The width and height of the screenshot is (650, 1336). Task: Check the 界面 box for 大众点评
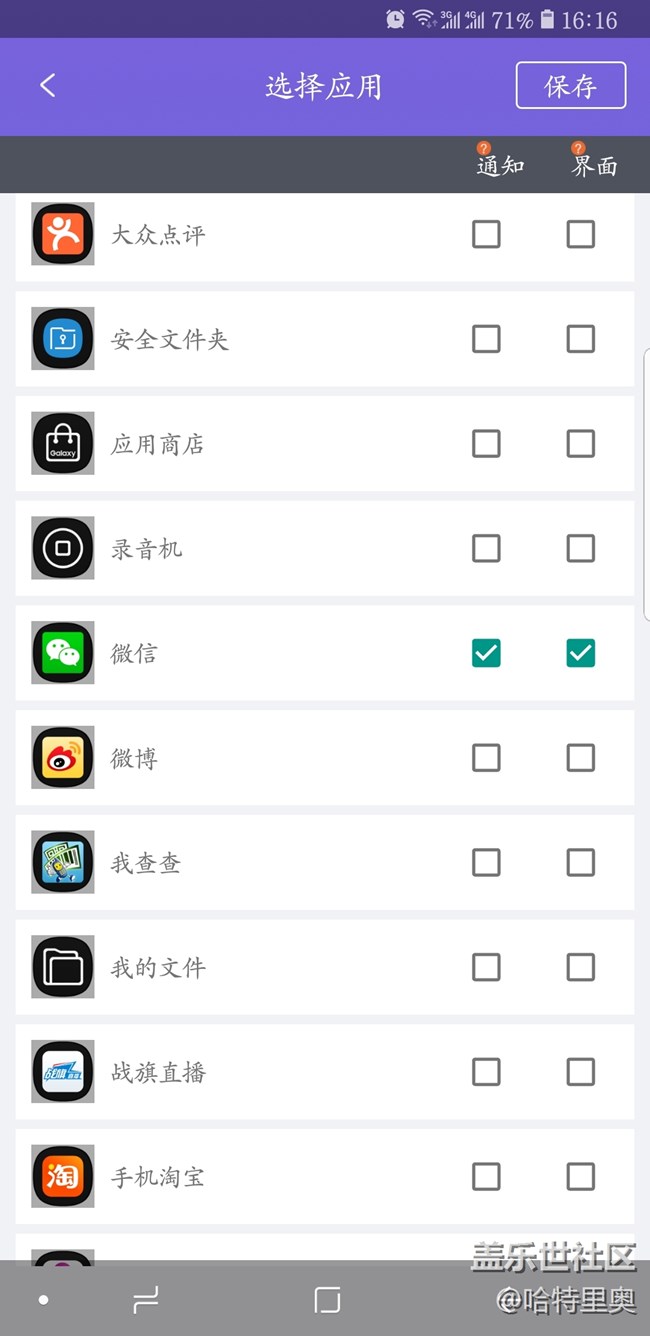click(580, 234)
